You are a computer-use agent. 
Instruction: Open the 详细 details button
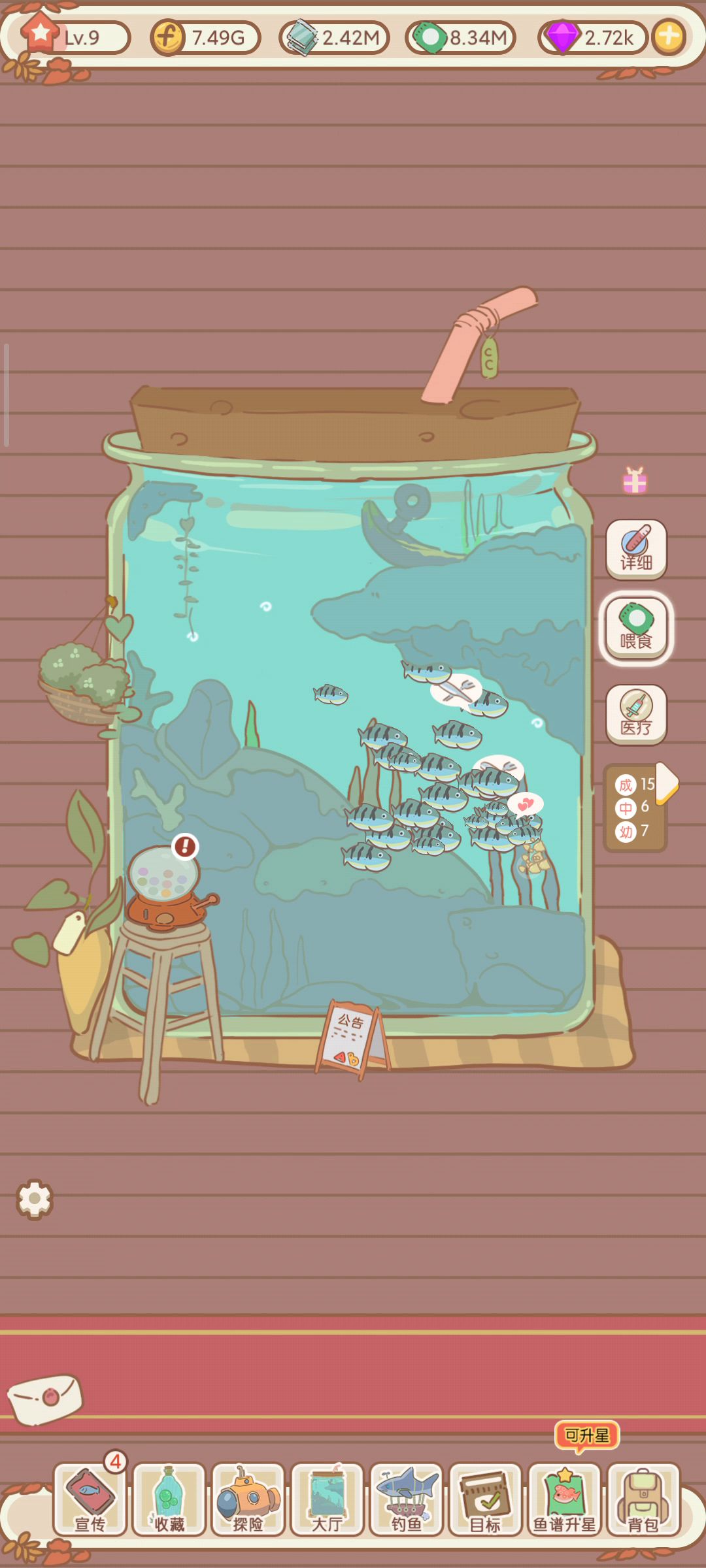pos(636,549)
